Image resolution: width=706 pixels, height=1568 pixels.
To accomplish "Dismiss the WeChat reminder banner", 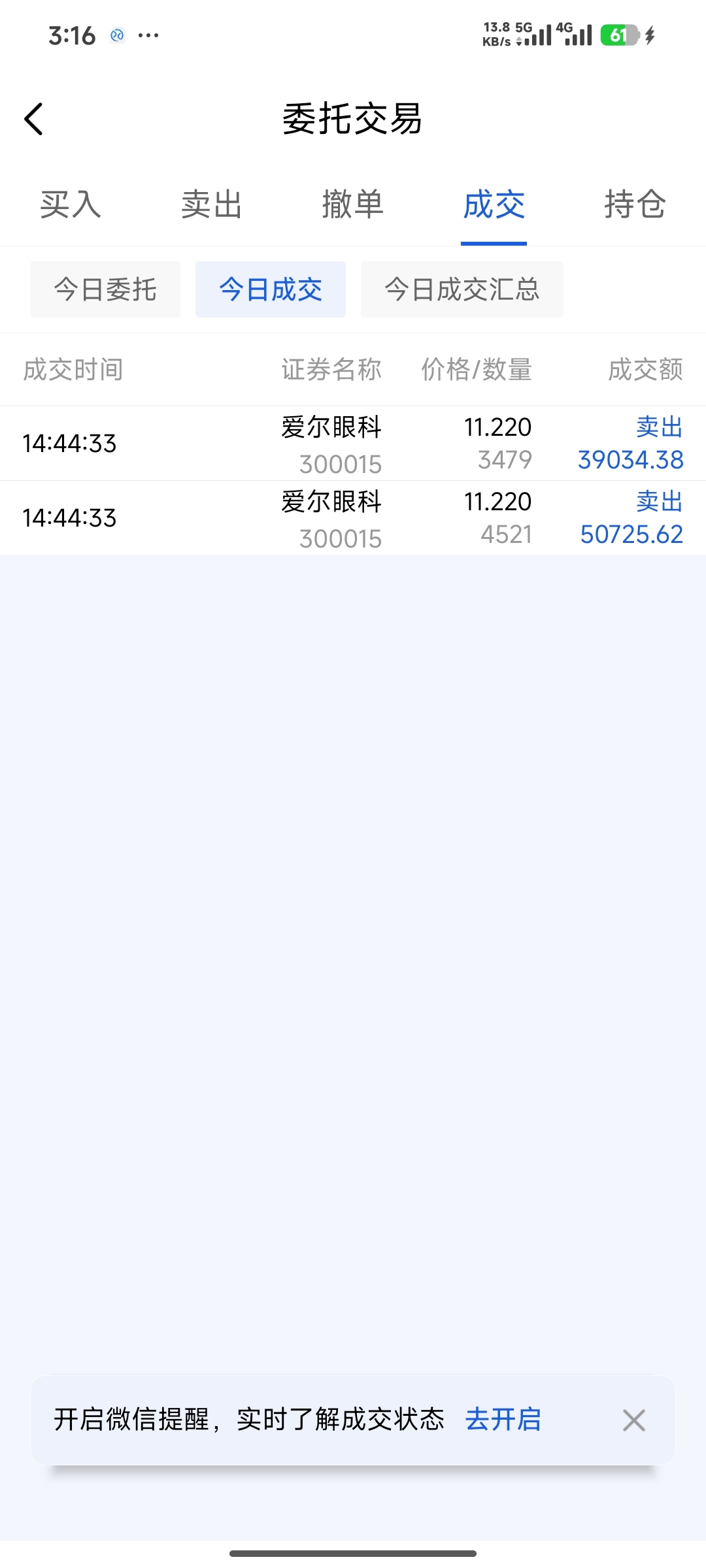I will [633, 1420].
